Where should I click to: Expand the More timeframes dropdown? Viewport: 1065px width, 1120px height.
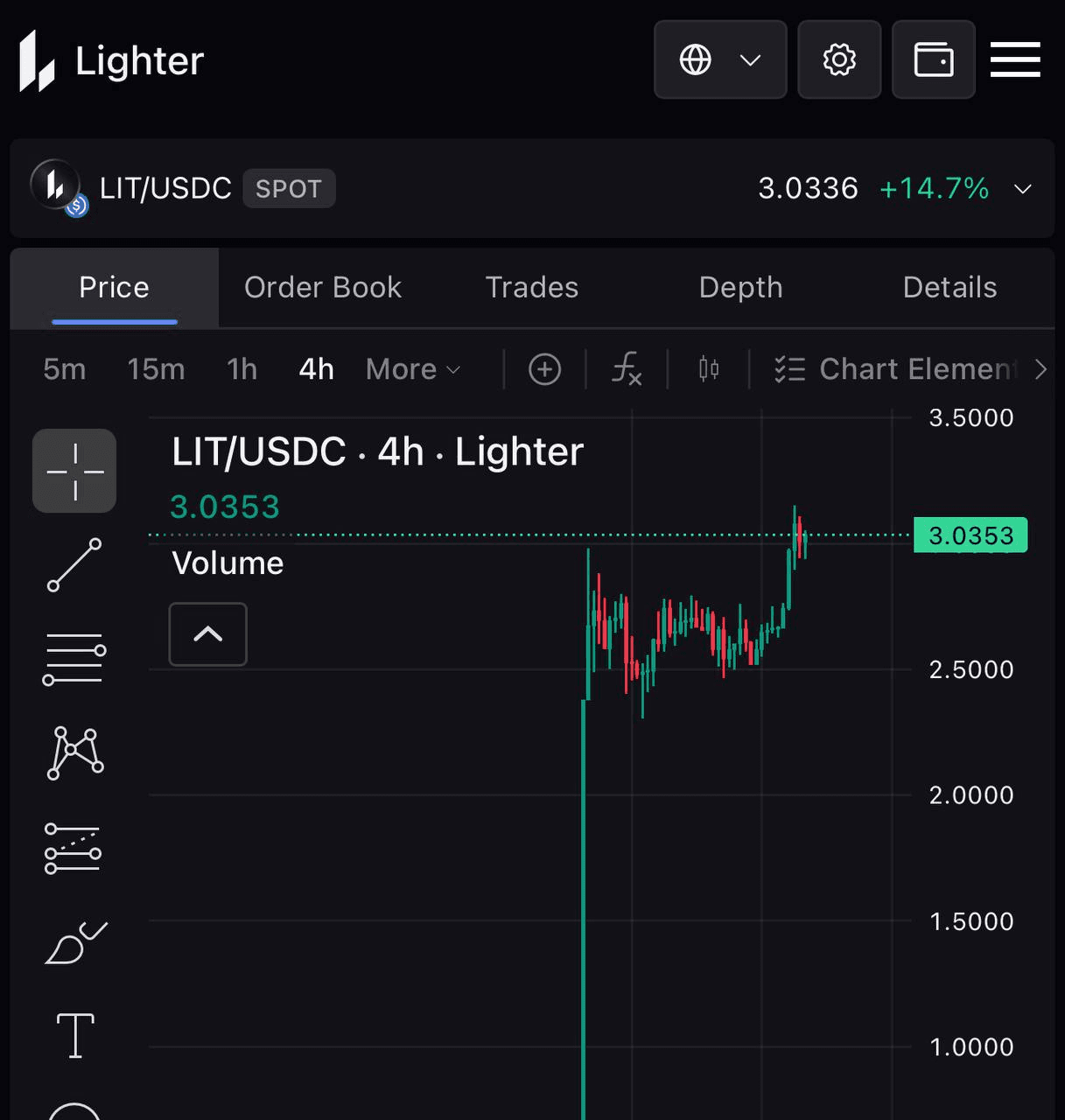pos(412,369)
